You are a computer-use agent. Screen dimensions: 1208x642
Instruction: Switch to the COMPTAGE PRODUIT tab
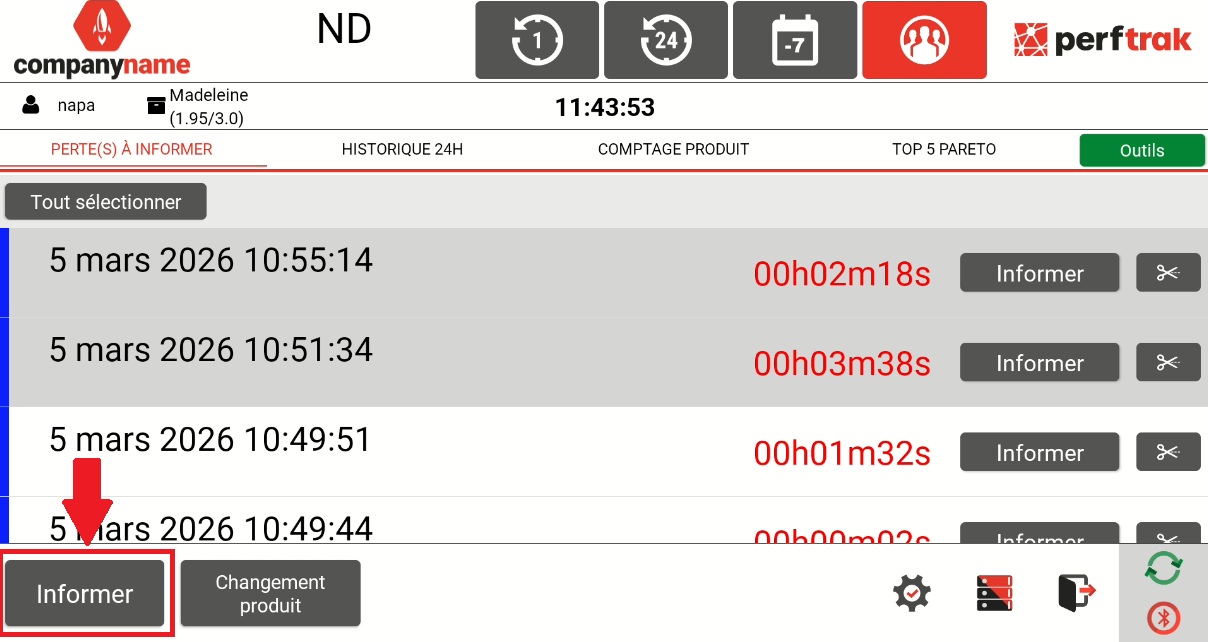pyautogui.click(x=673, y=150)
